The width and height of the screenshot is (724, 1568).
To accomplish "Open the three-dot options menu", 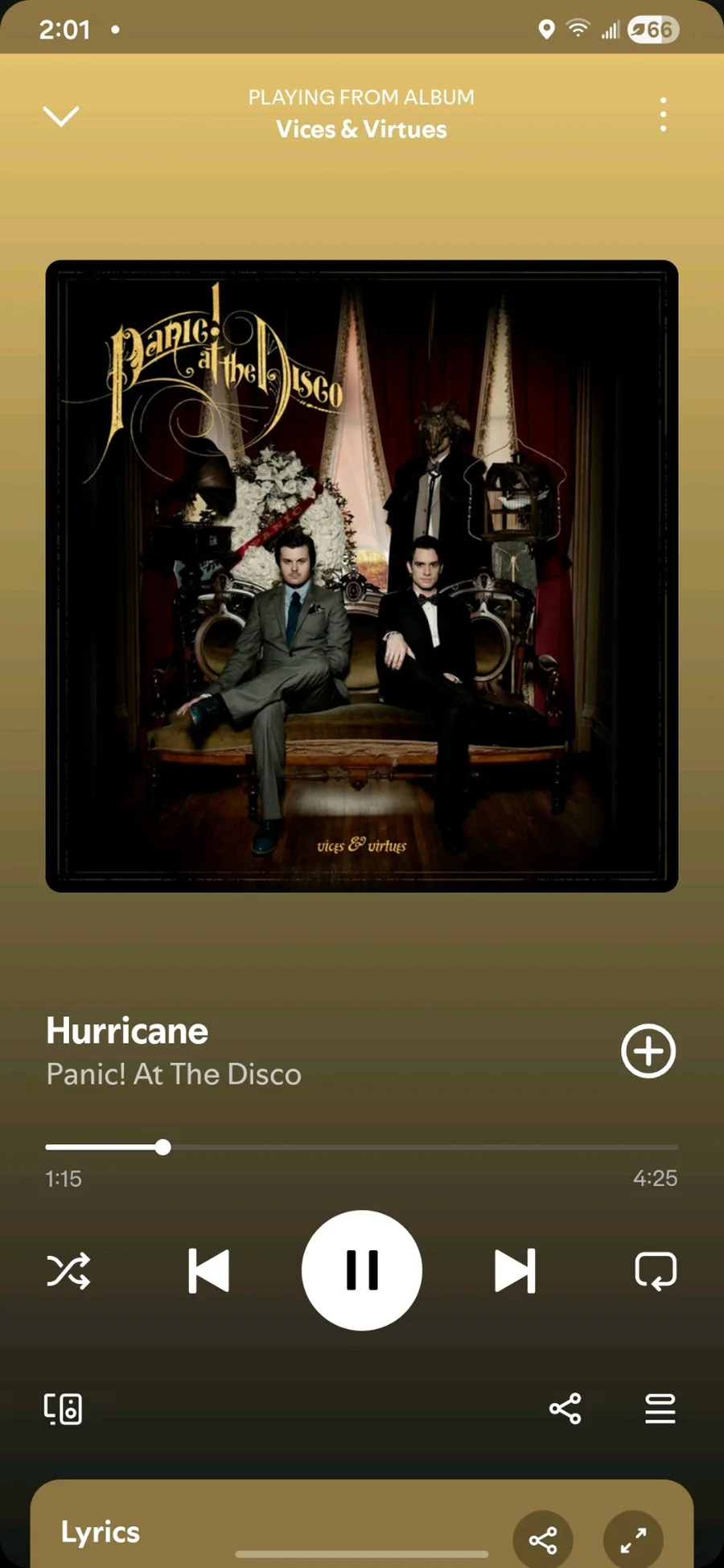I will (x=663, y=115).
